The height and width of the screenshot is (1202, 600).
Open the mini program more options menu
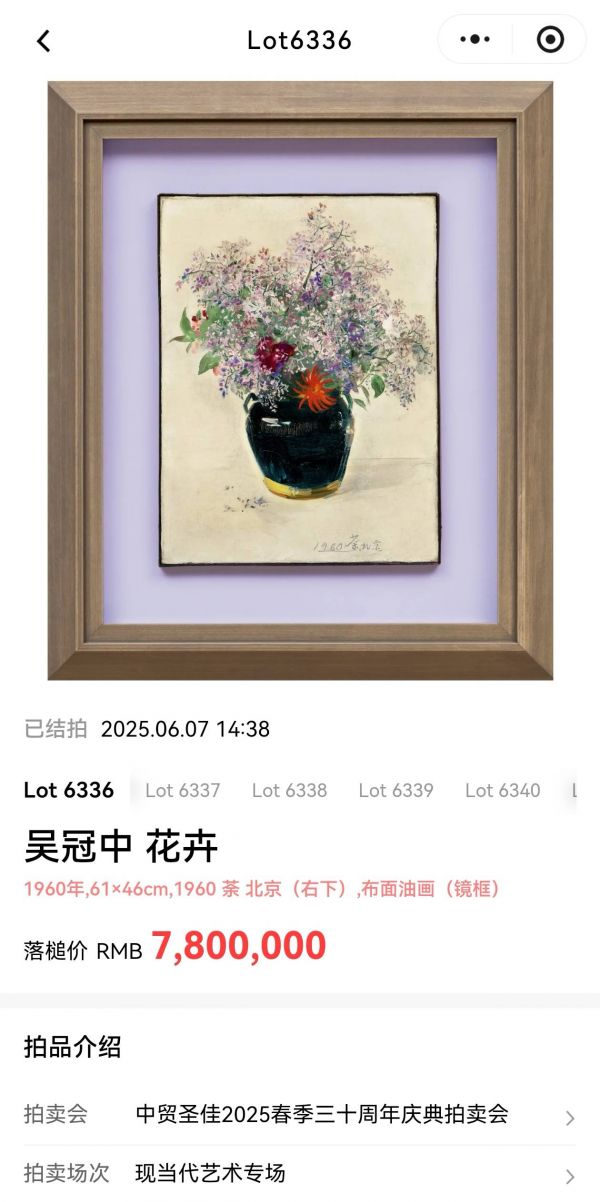click(475, 40)
